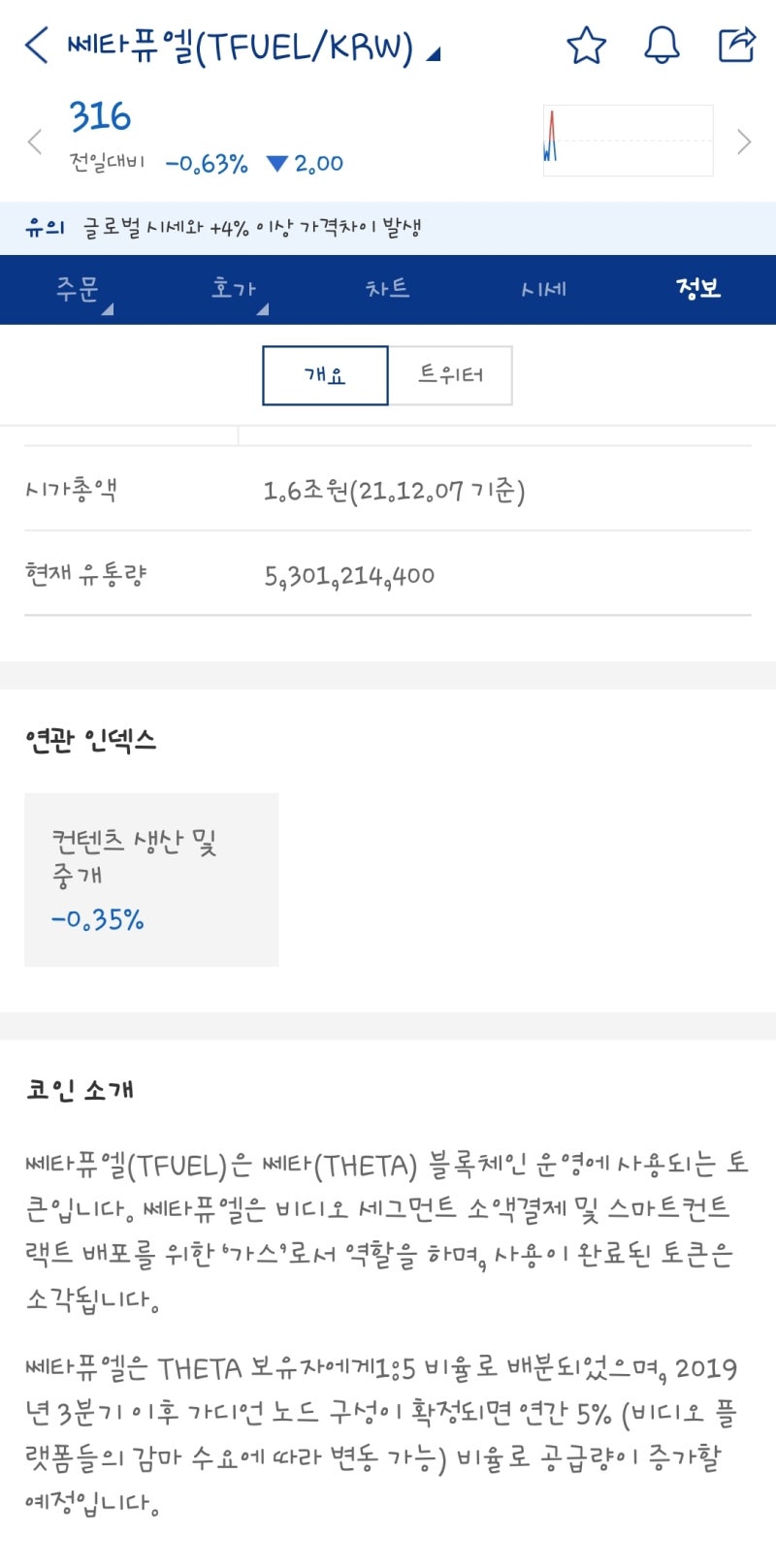Tap the global price difference warning banner
This screenshot has height=1568, width=776.
pyautogui.click(x=388, y=227)
